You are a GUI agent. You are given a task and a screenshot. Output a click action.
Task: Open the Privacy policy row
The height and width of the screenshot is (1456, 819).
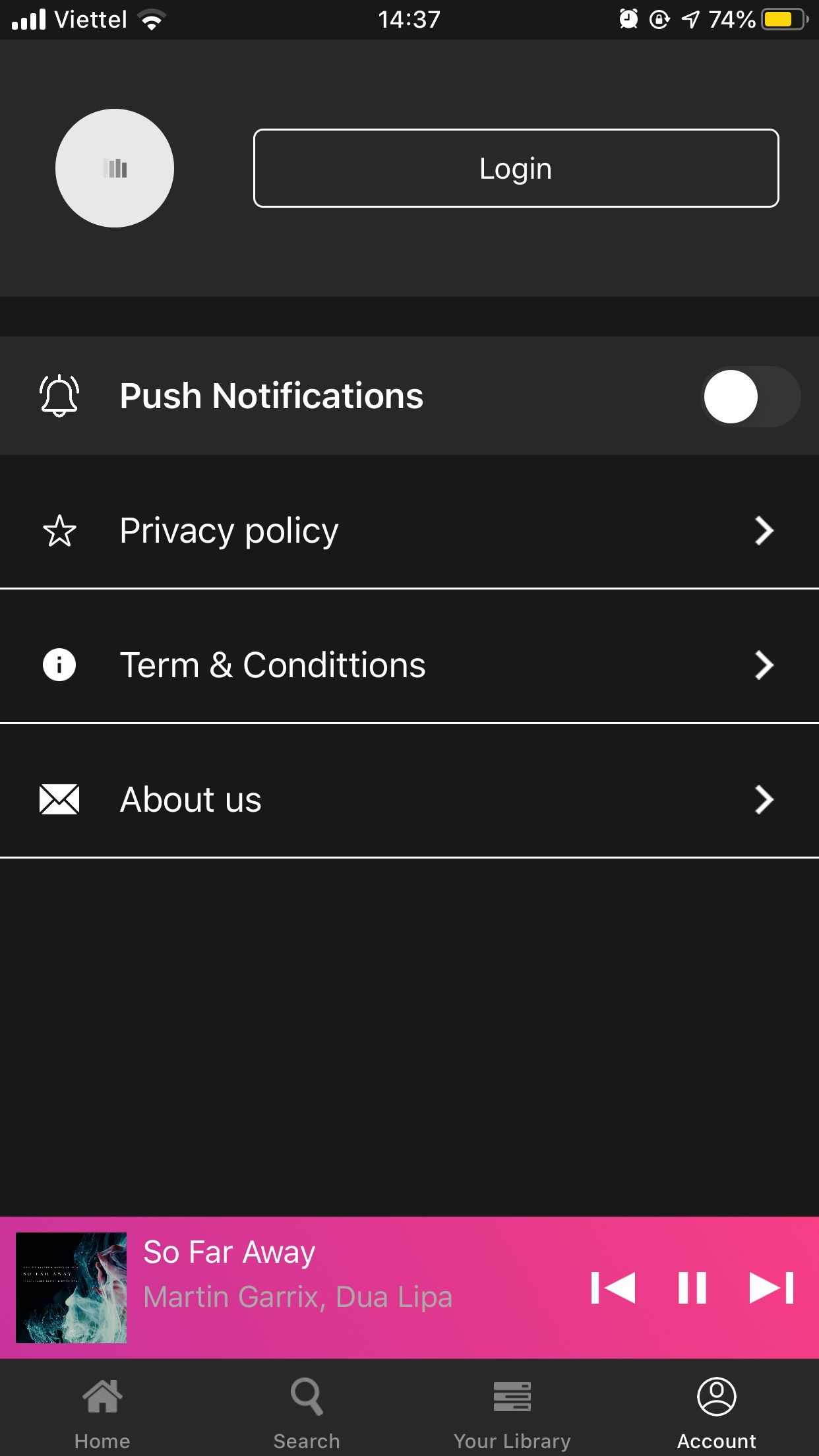[409, 531]
